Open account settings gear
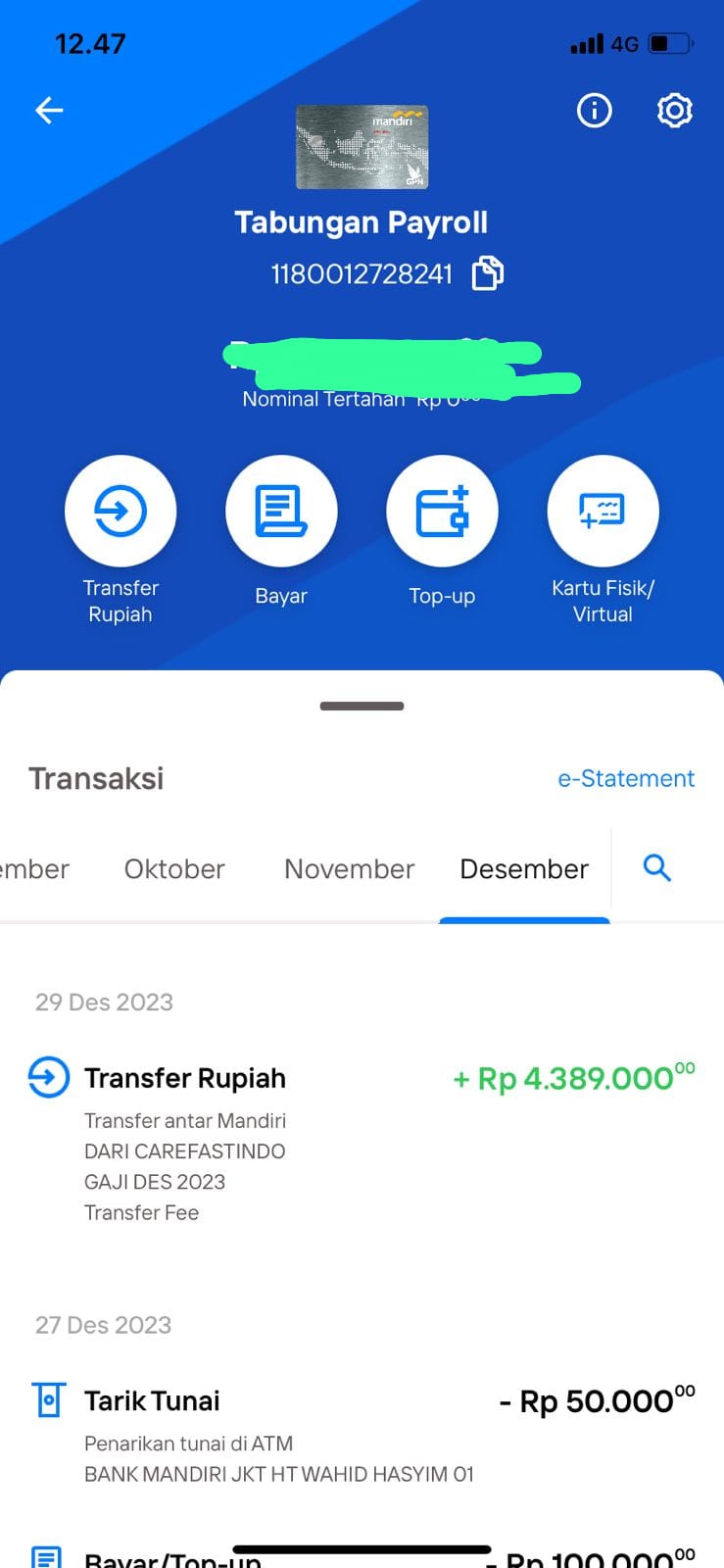The image size is (724, 1568). 674,111
